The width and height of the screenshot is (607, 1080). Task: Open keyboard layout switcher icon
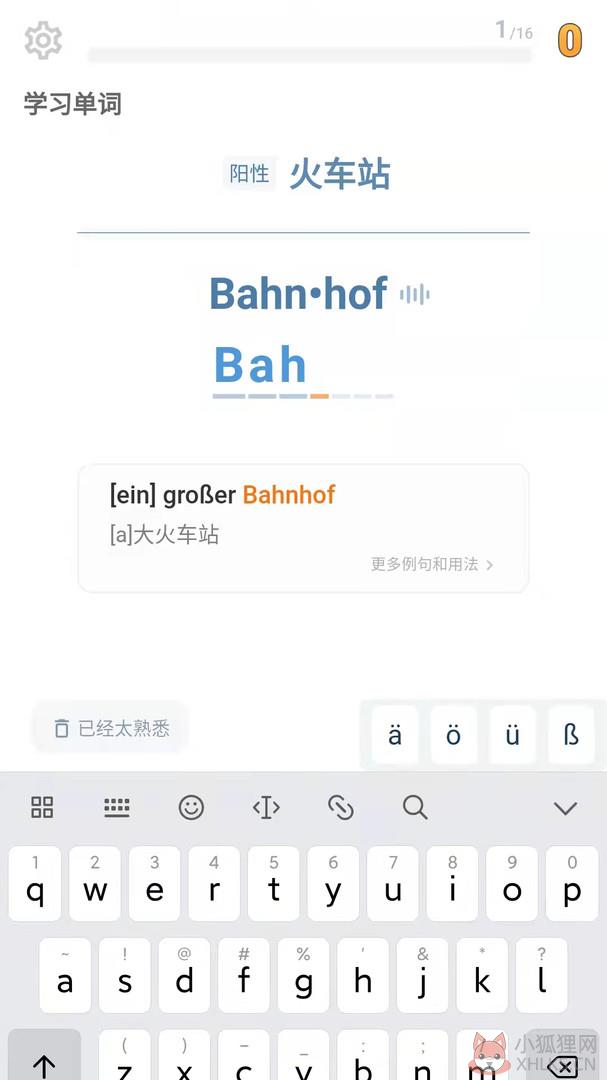click(x=116, y=807)
